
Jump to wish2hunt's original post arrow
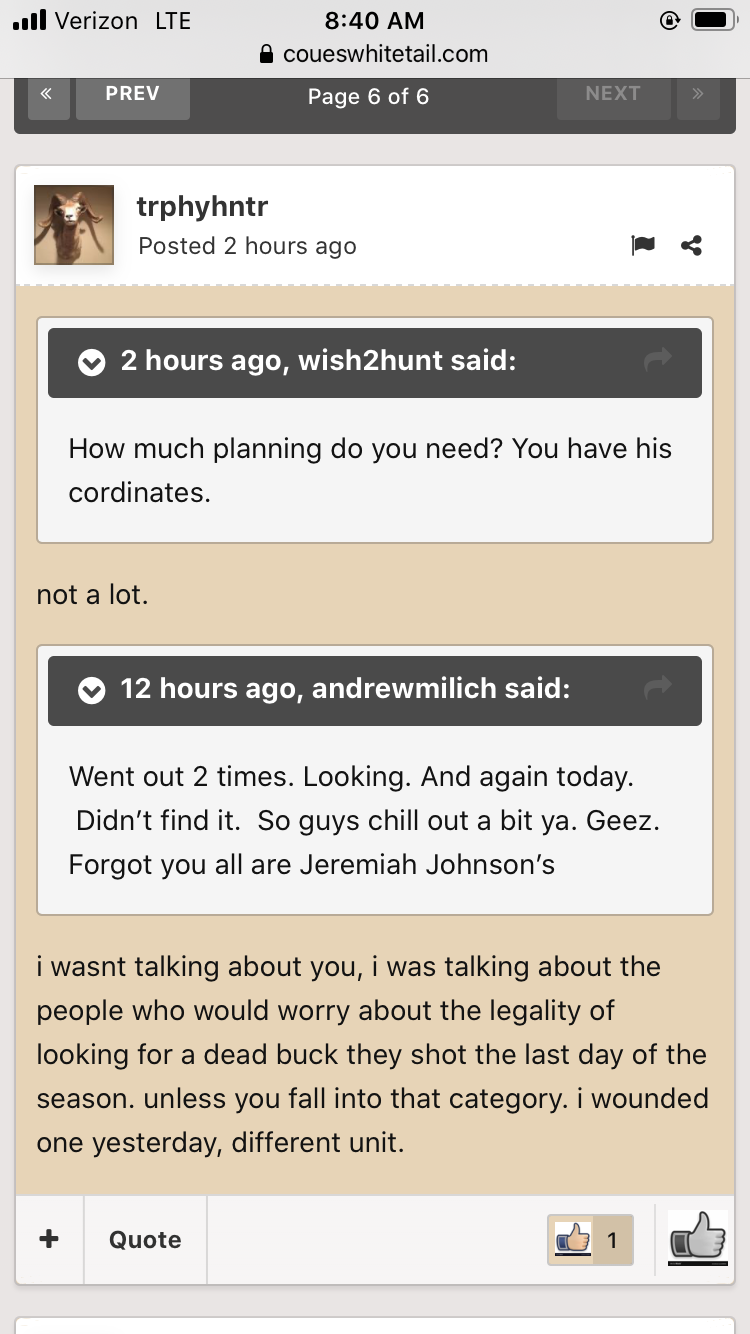(658, 360)
